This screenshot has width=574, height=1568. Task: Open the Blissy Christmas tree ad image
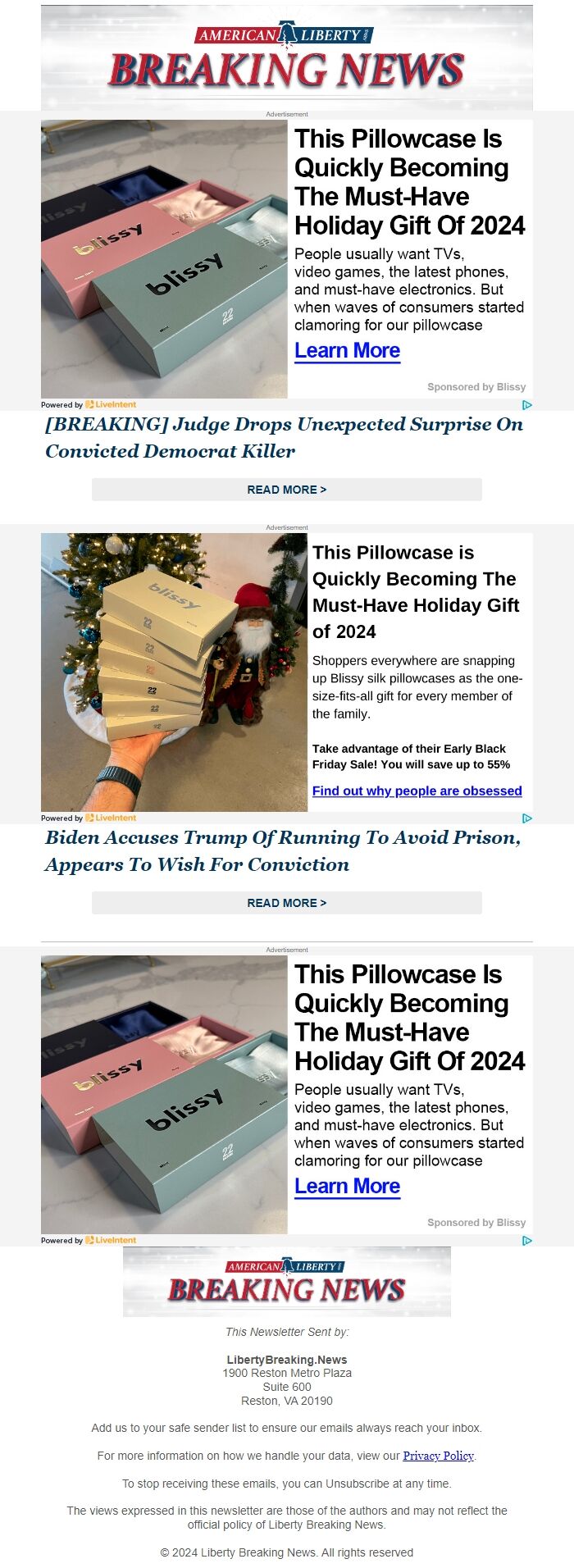click(x=174, y=672)
